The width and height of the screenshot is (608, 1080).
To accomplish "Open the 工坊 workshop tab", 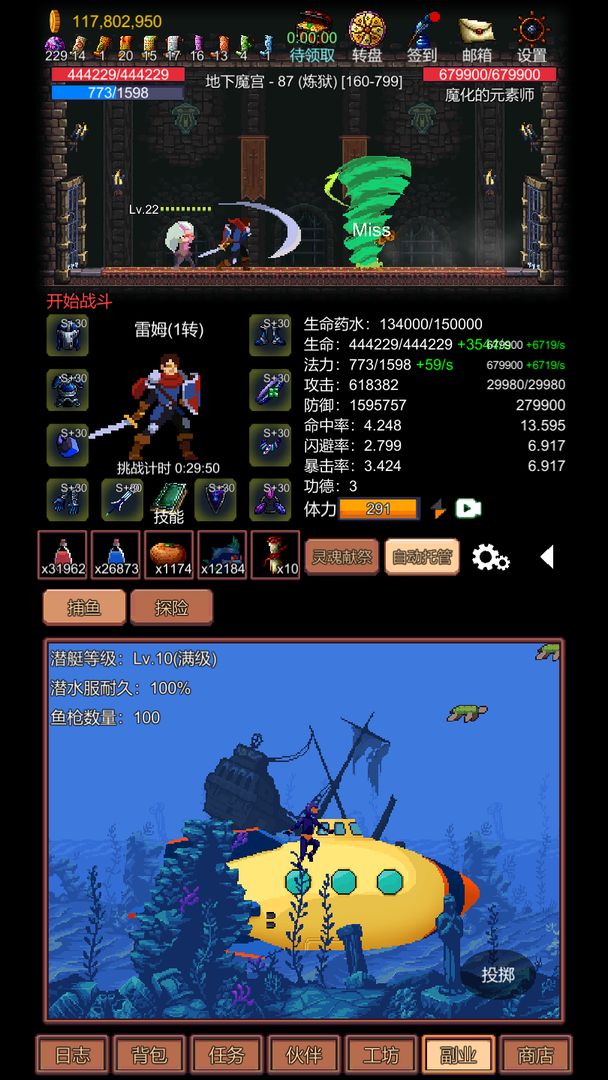I will 381,1055.
